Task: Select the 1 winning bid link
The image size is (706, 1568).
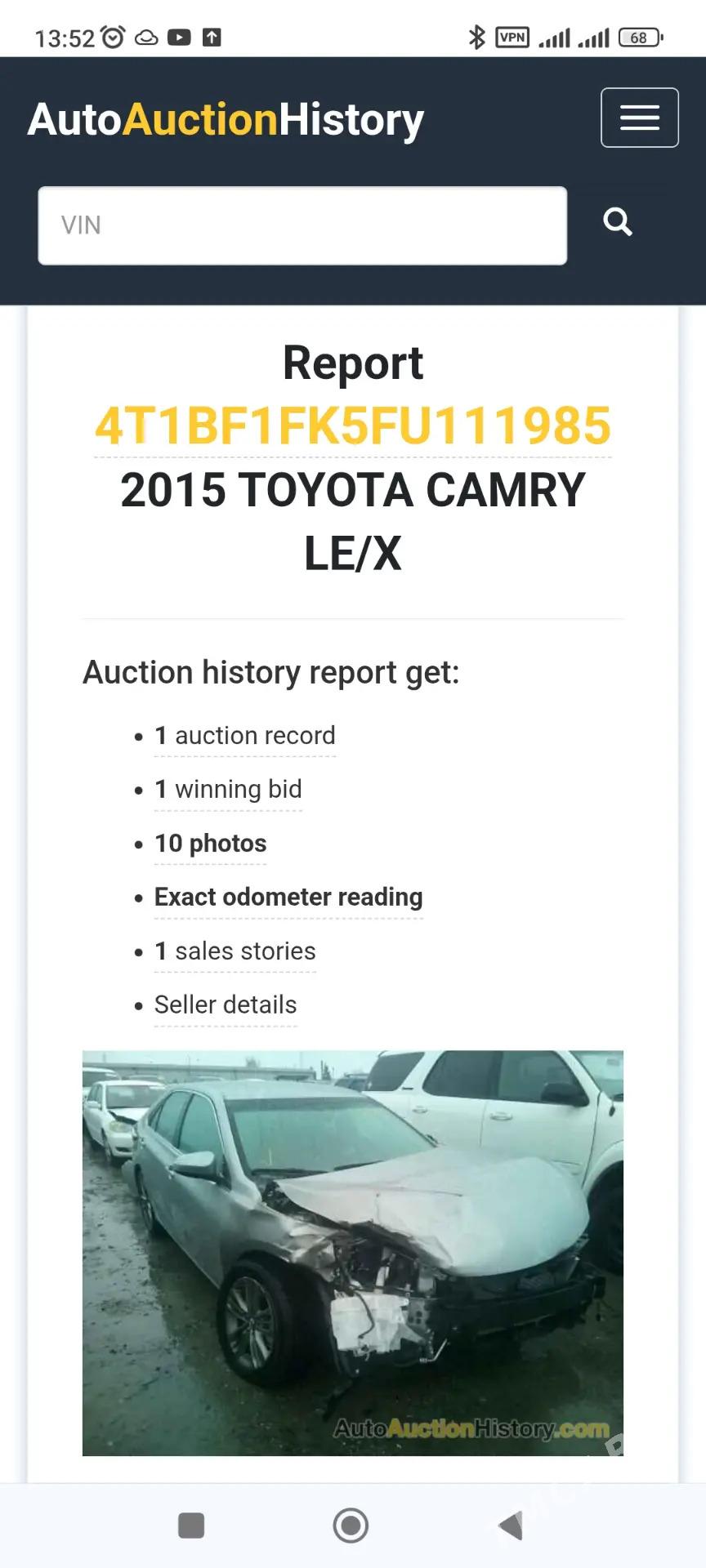Action: pyautogui.click(x=228, y=790)
